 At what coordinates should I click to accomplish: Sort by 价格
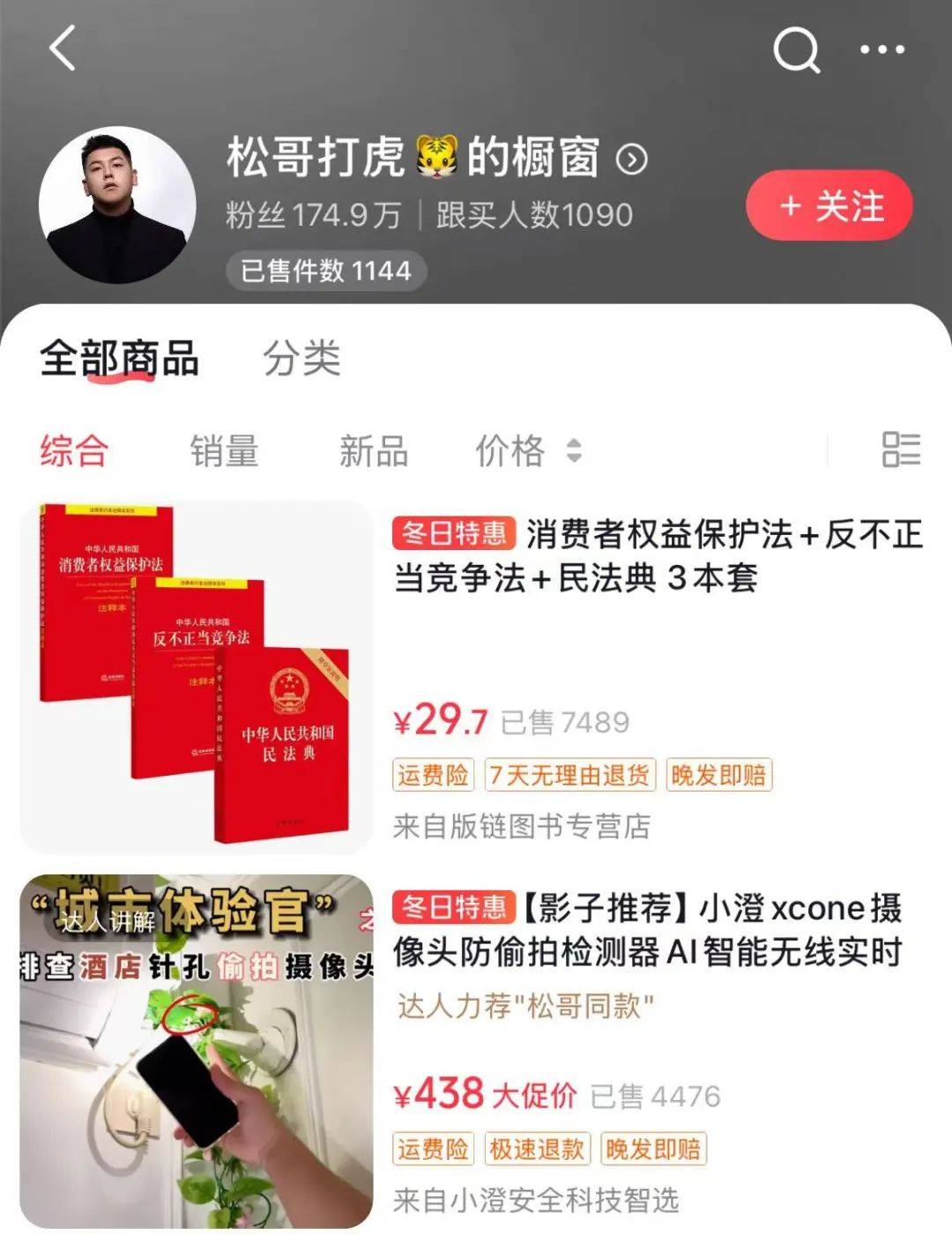pos(527,450)
